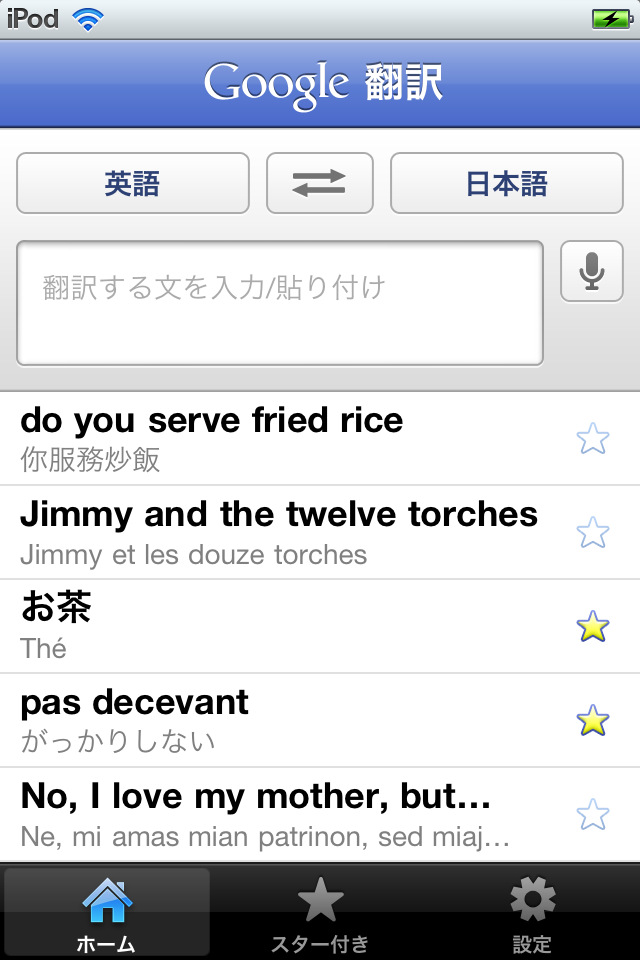The height and width of the screenshot is (960, 640).
Task: Focus the 翻訳する文を入力 text field
Action: (x=280, y=302)
